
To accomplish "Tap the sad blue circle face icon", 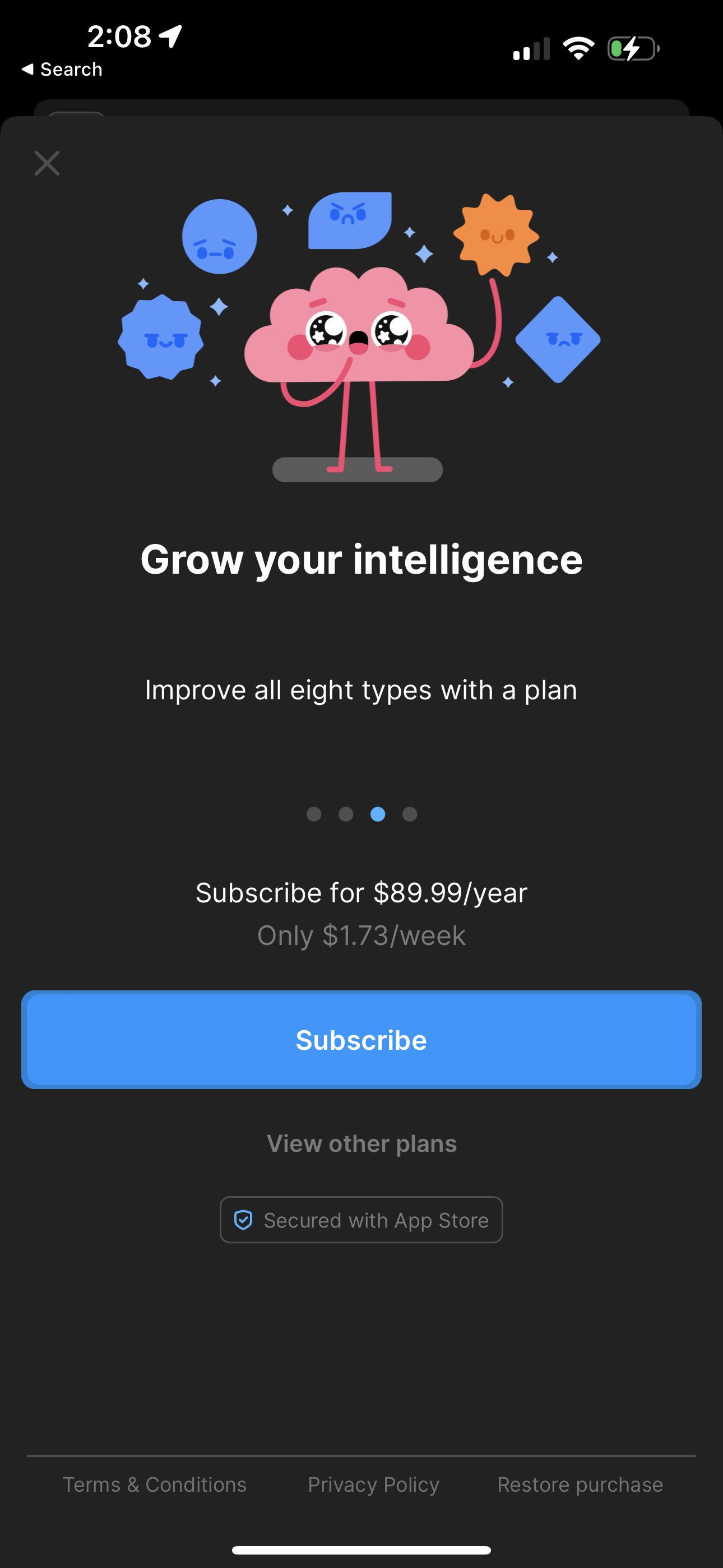I will pyautogui.click(x=219, y=237).
